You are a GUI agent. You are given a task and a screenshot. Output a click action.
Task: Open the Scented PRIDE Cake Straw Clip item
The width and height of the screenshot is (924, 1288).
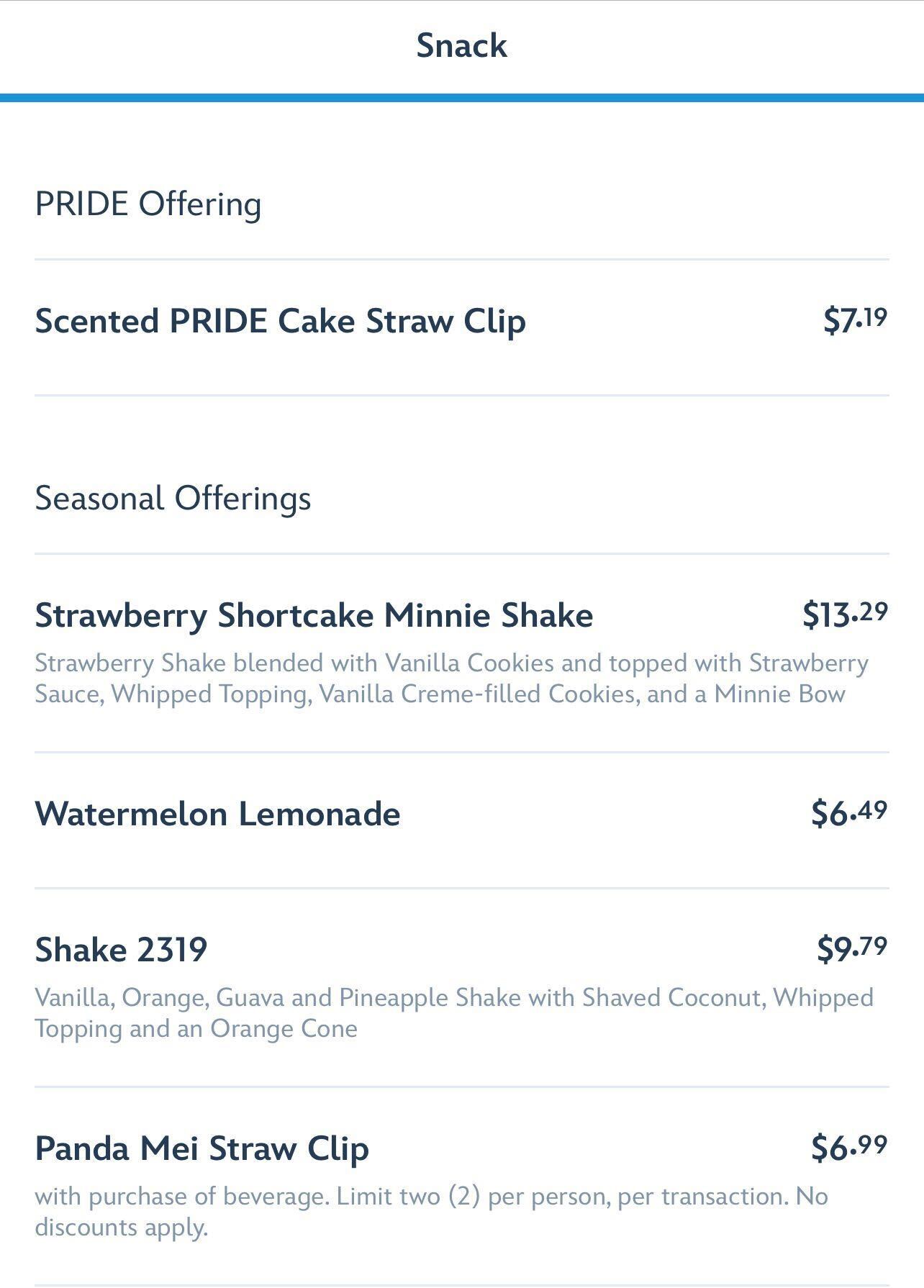coord(280,321)
